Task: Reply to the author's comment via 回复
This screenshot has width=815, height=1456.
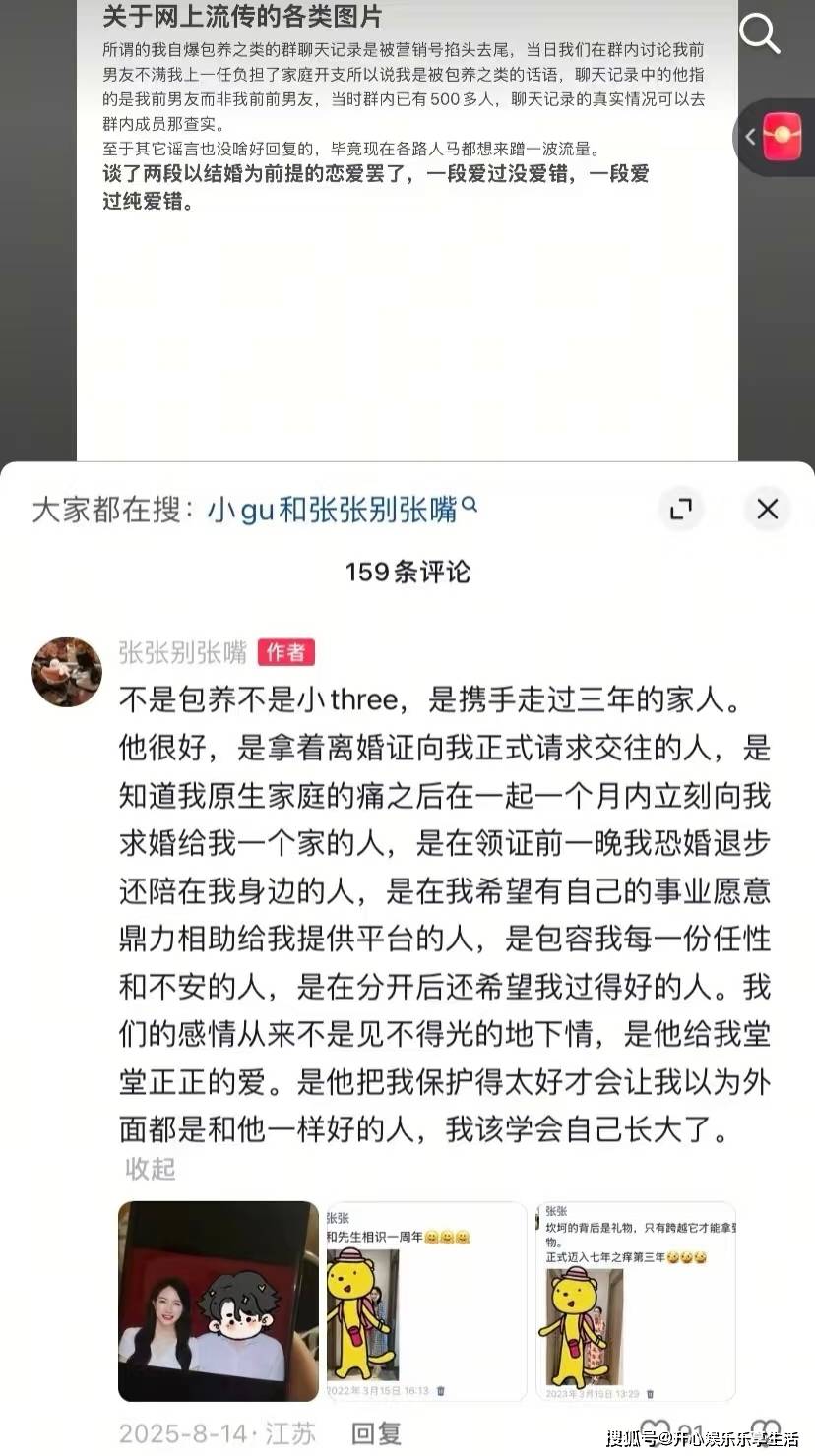Action: 376,1433
